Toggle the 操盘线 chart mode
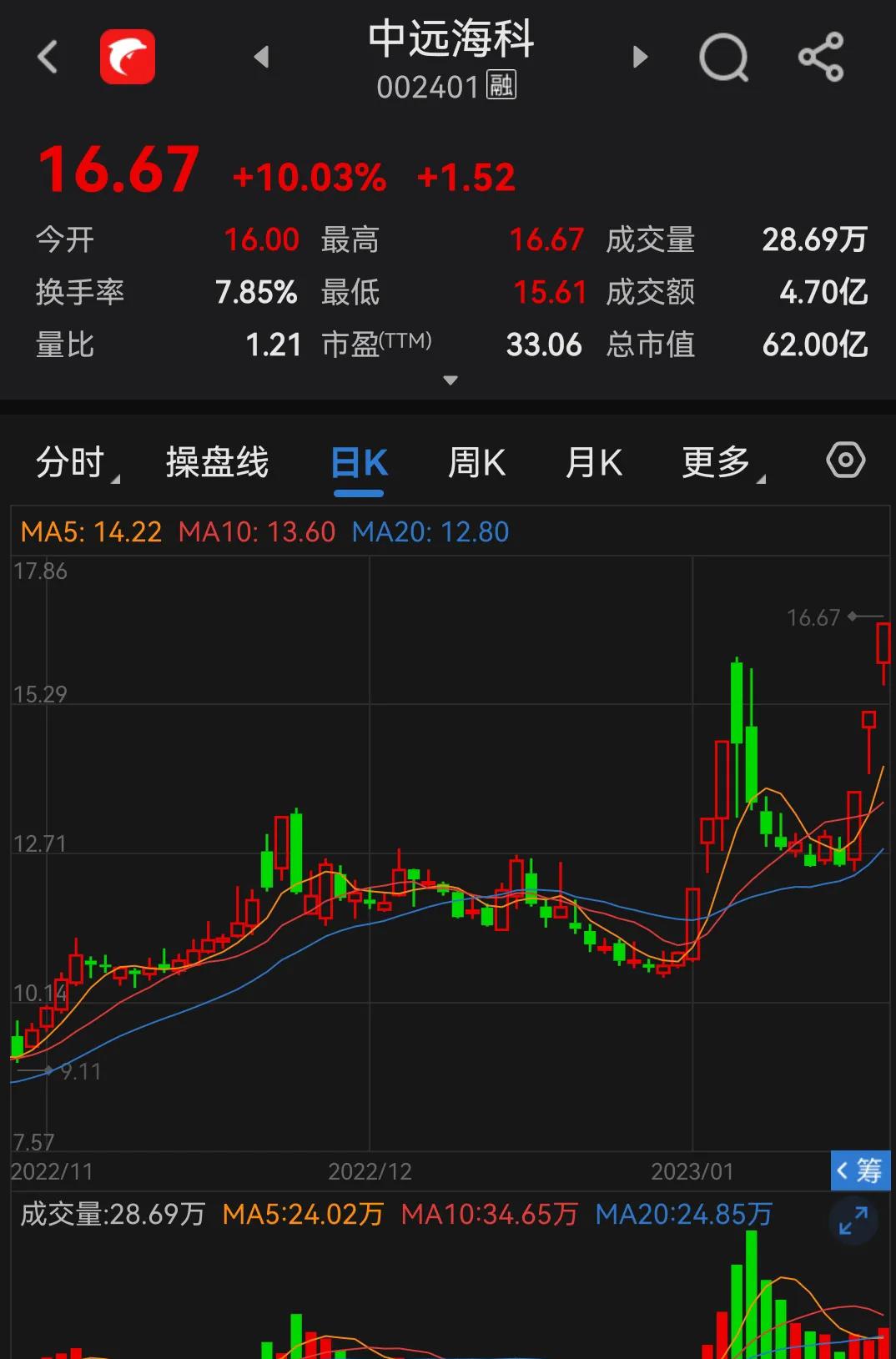The height and width of the screenshot is (1359, 896). (x=215, y=461)
